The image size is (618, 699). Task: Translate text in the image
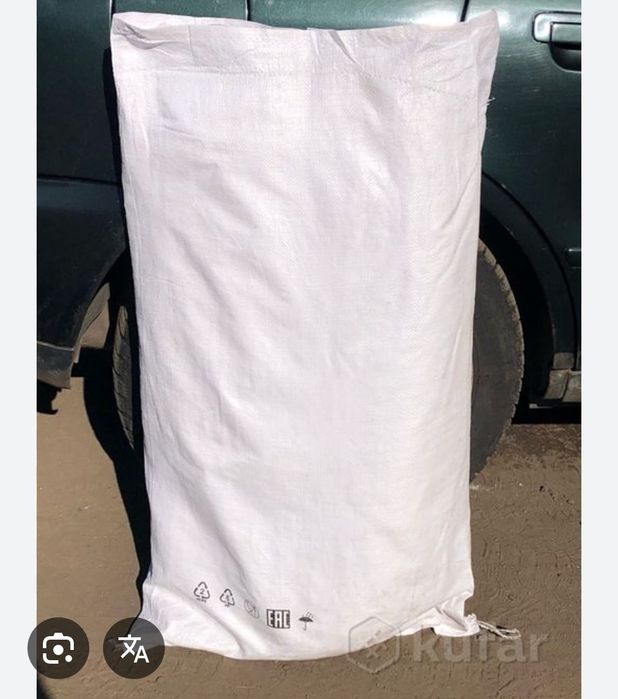click(x=134, y=648)
